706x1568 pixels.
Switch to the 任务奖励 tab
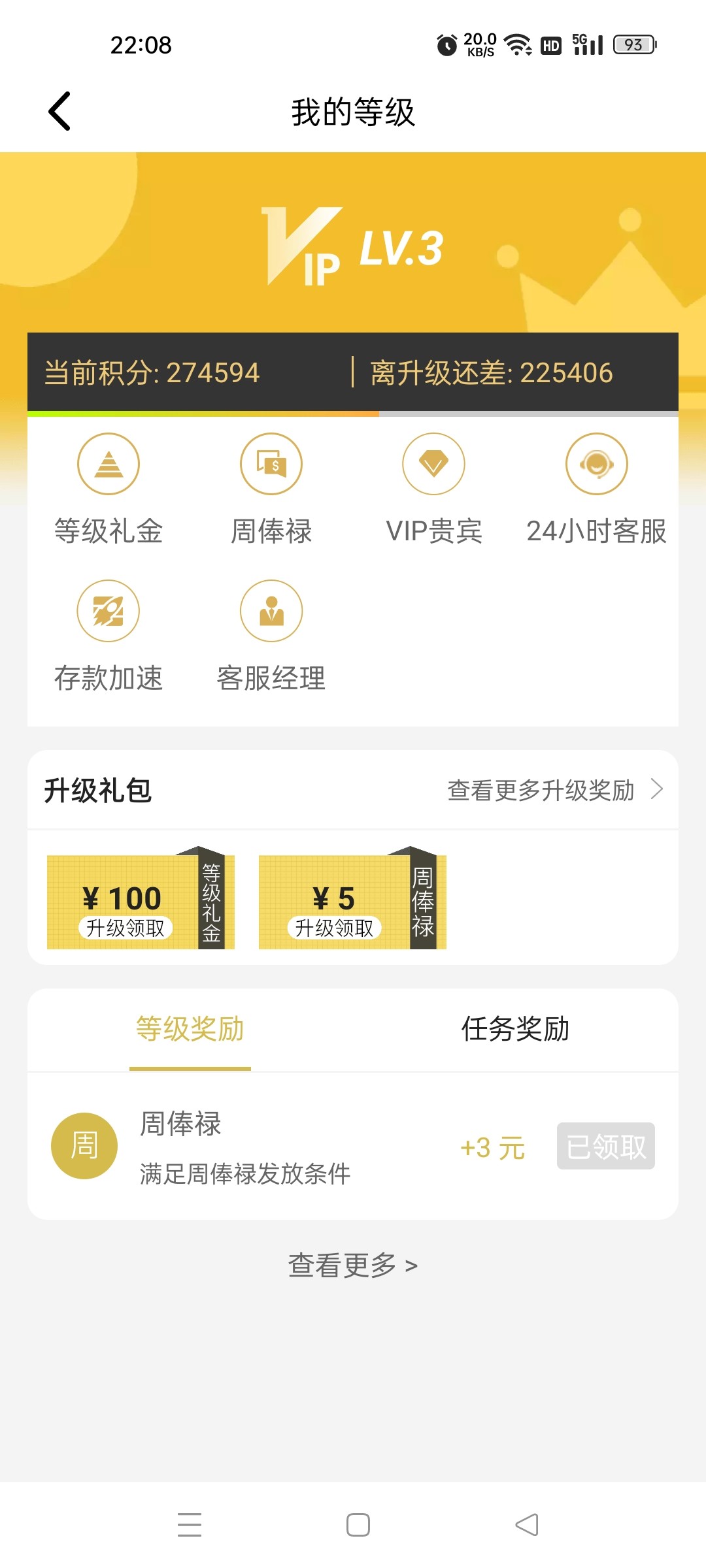click(515, 1030)
